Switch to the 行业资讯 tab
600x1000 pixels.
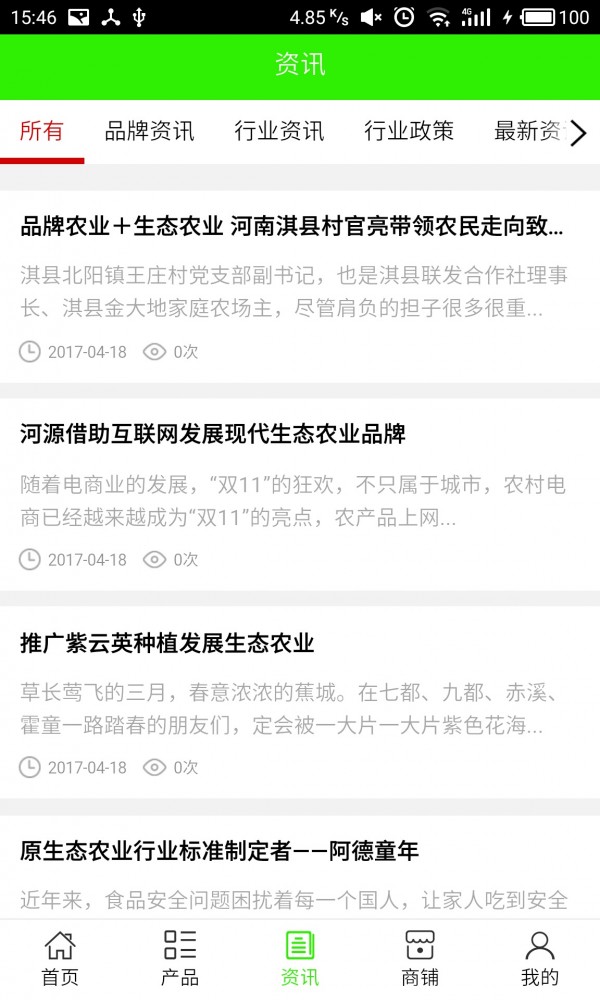point(279,131)
